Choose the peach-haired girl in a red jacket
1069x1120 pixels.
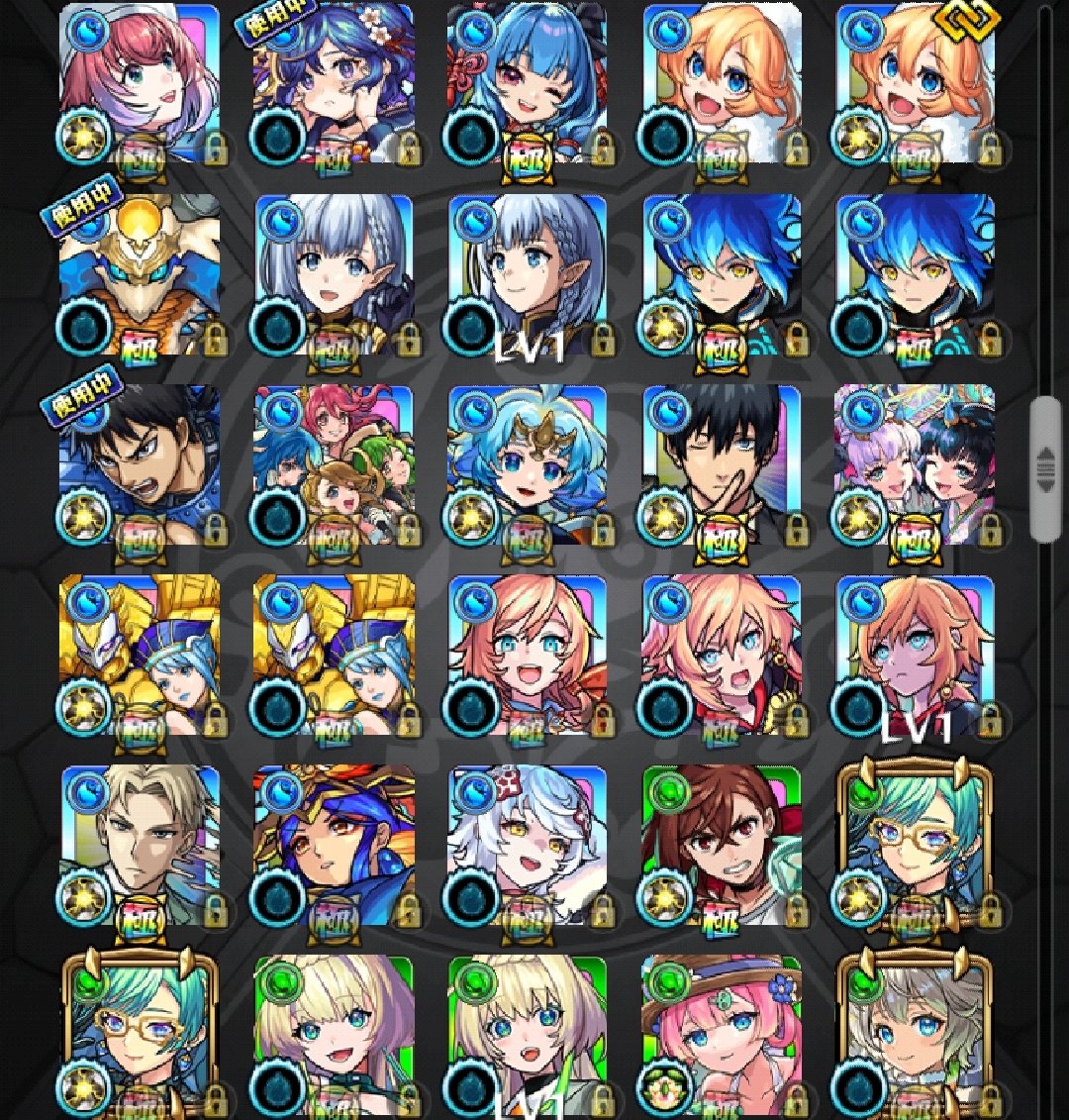(x=722, y=657)
